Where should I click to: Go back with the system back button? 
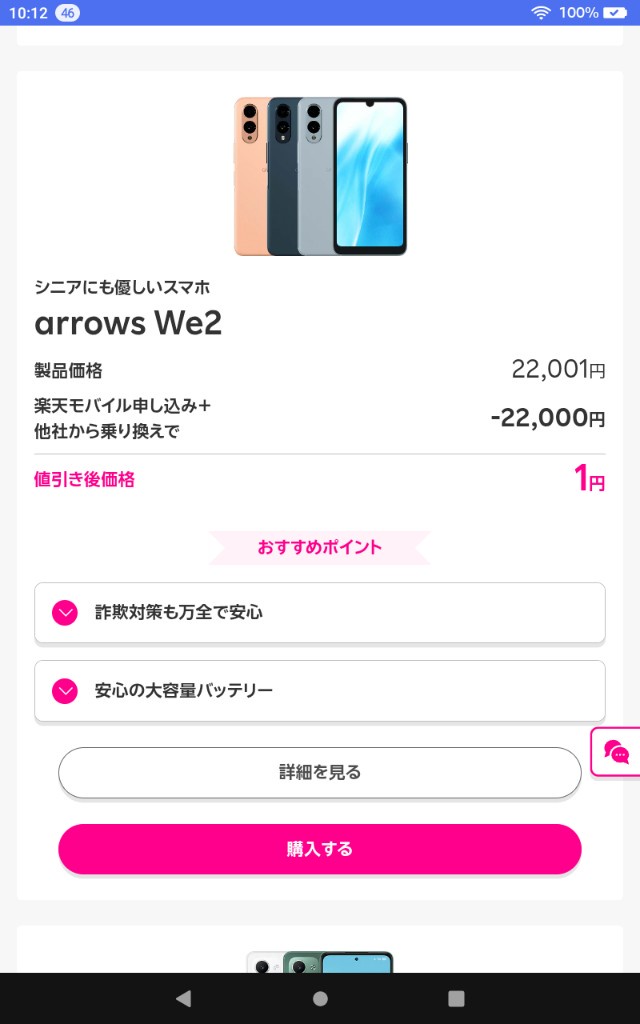click(x=183, y=998)
